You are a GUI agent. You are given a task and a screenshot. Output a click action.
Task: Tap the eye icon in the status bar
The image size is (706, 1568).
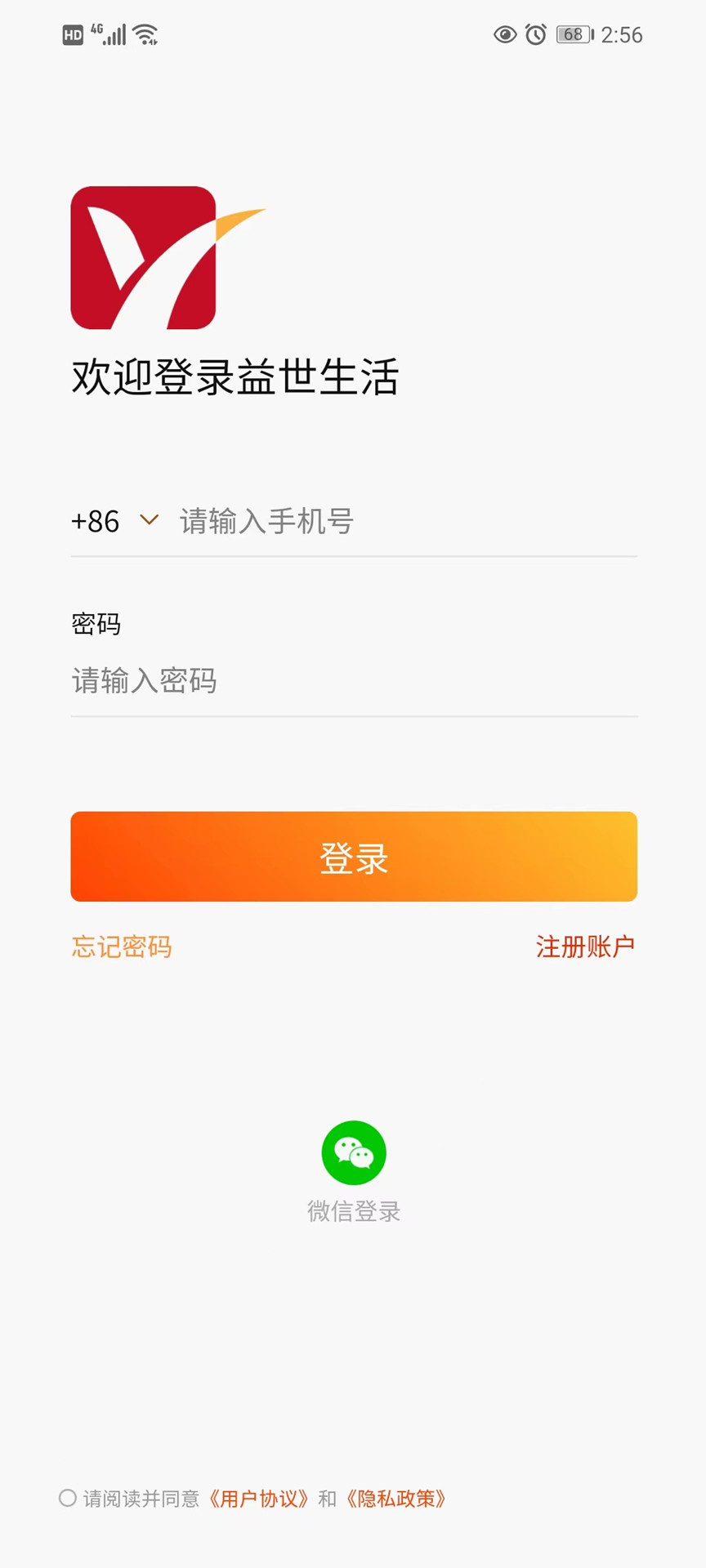coord(504,34)
